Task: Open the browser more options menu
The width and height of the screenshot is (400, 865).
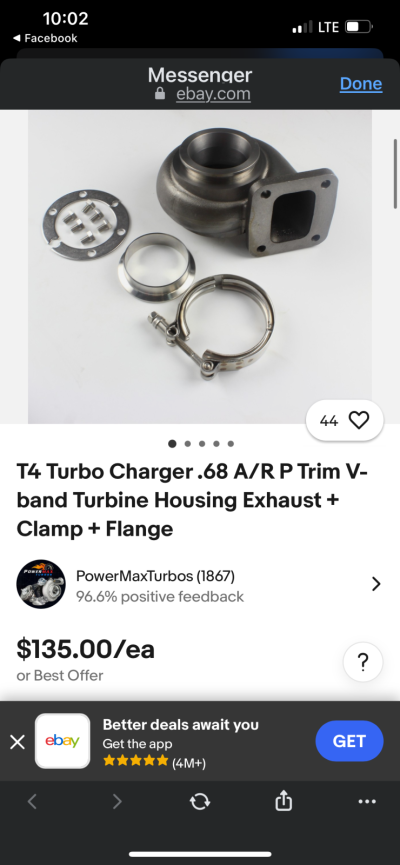Action: point(367,802)
